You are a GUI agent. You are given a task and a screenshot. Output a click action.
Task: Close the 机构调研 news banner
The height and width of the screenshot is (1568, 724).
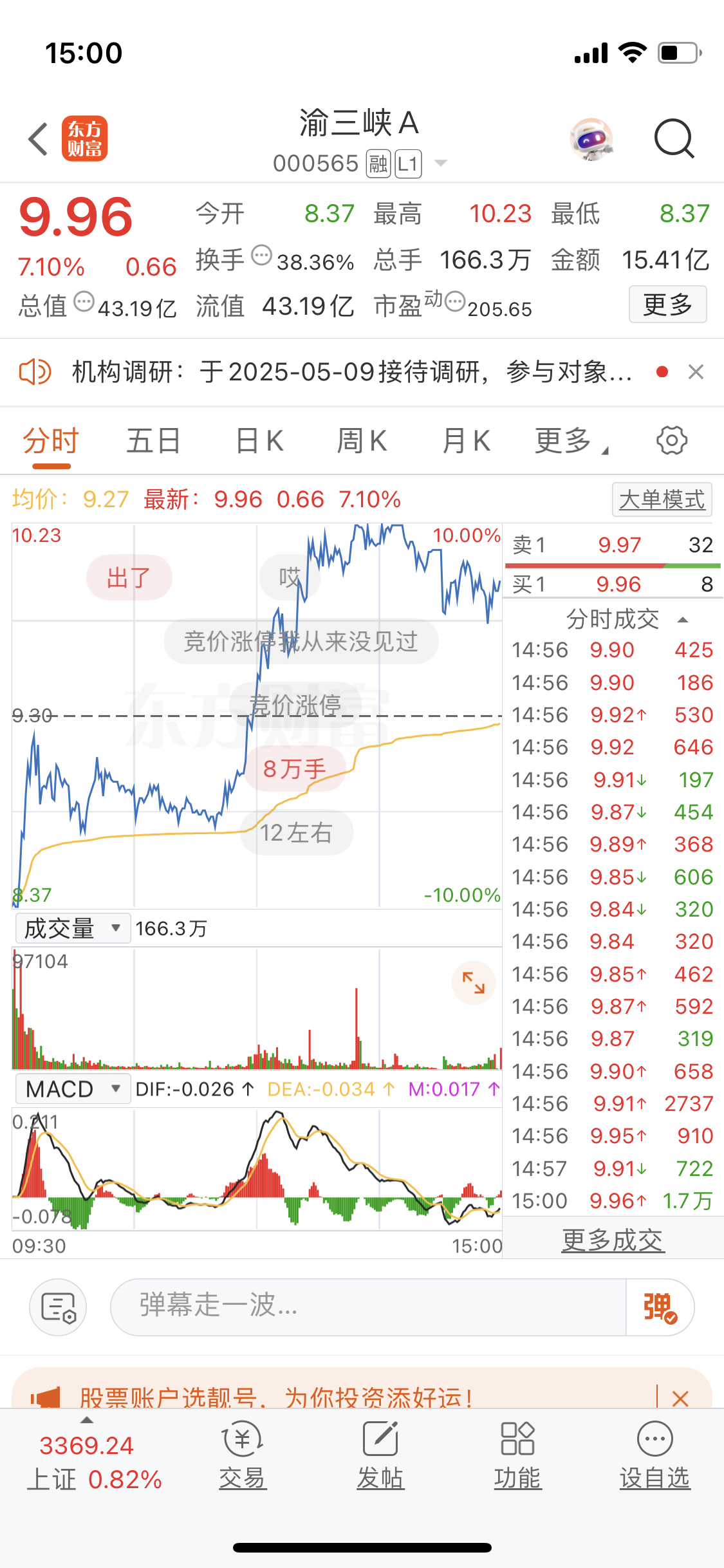click(696, 372)
